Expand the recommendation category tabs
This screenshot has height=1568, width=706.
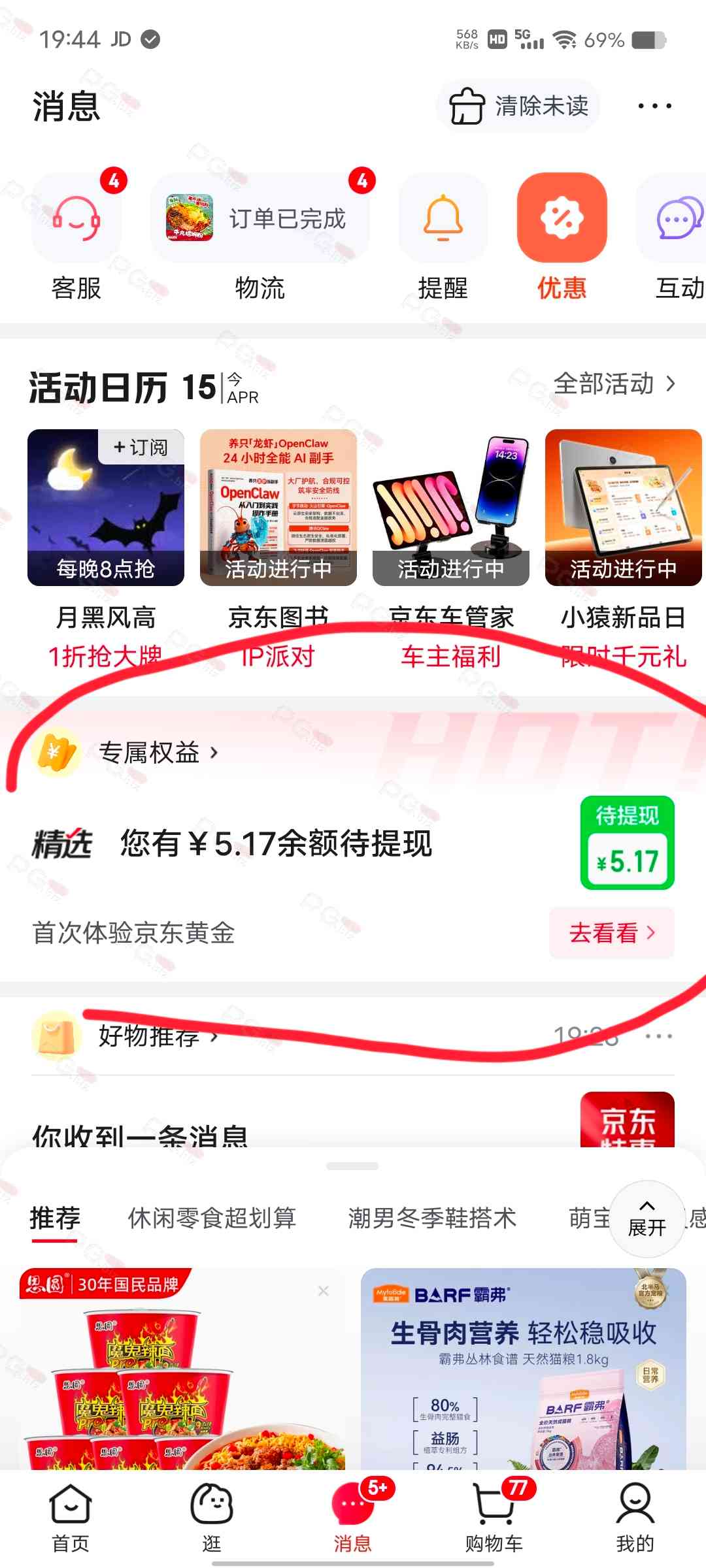pos(647,1218)
